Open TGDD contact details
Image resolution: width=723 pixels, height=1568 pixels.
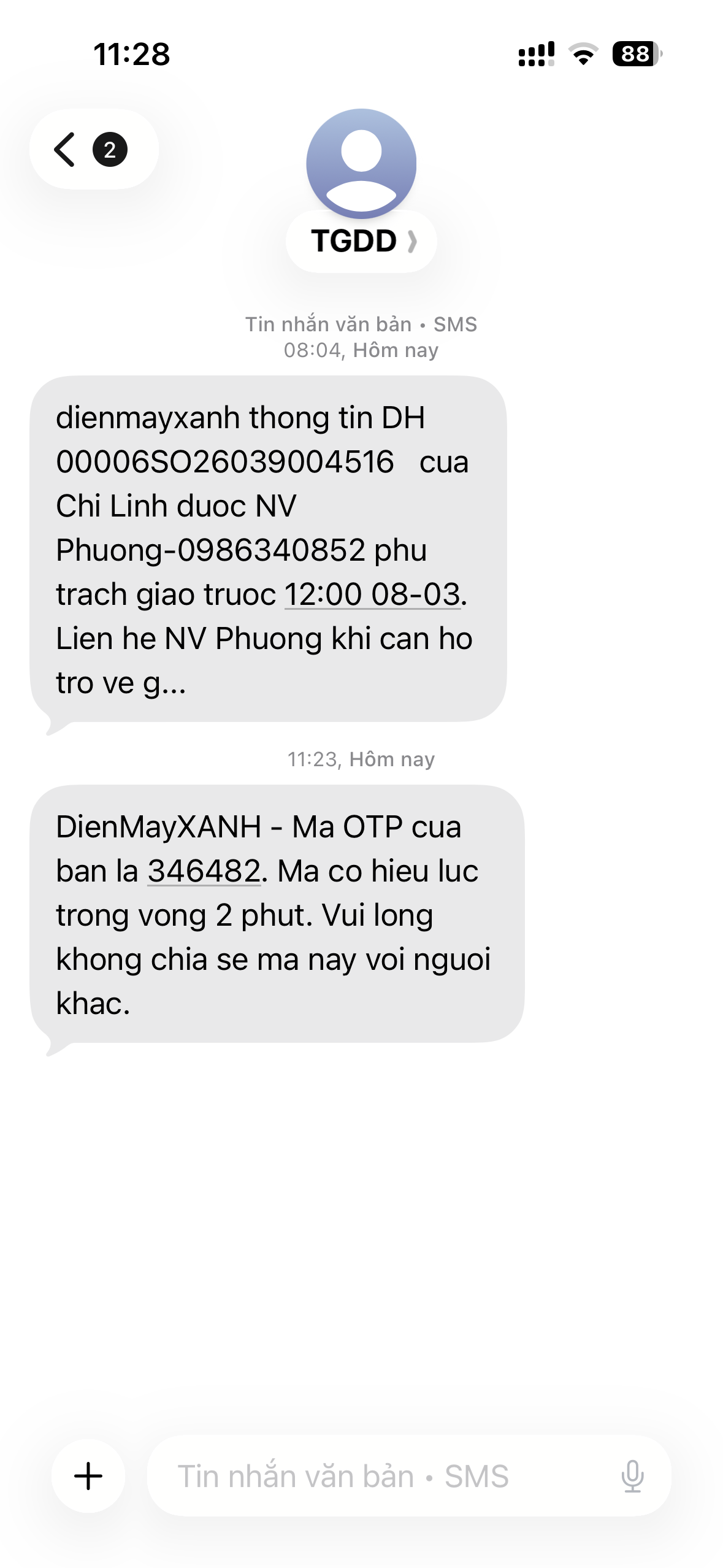pyautogui.click(x=361, y=241)
